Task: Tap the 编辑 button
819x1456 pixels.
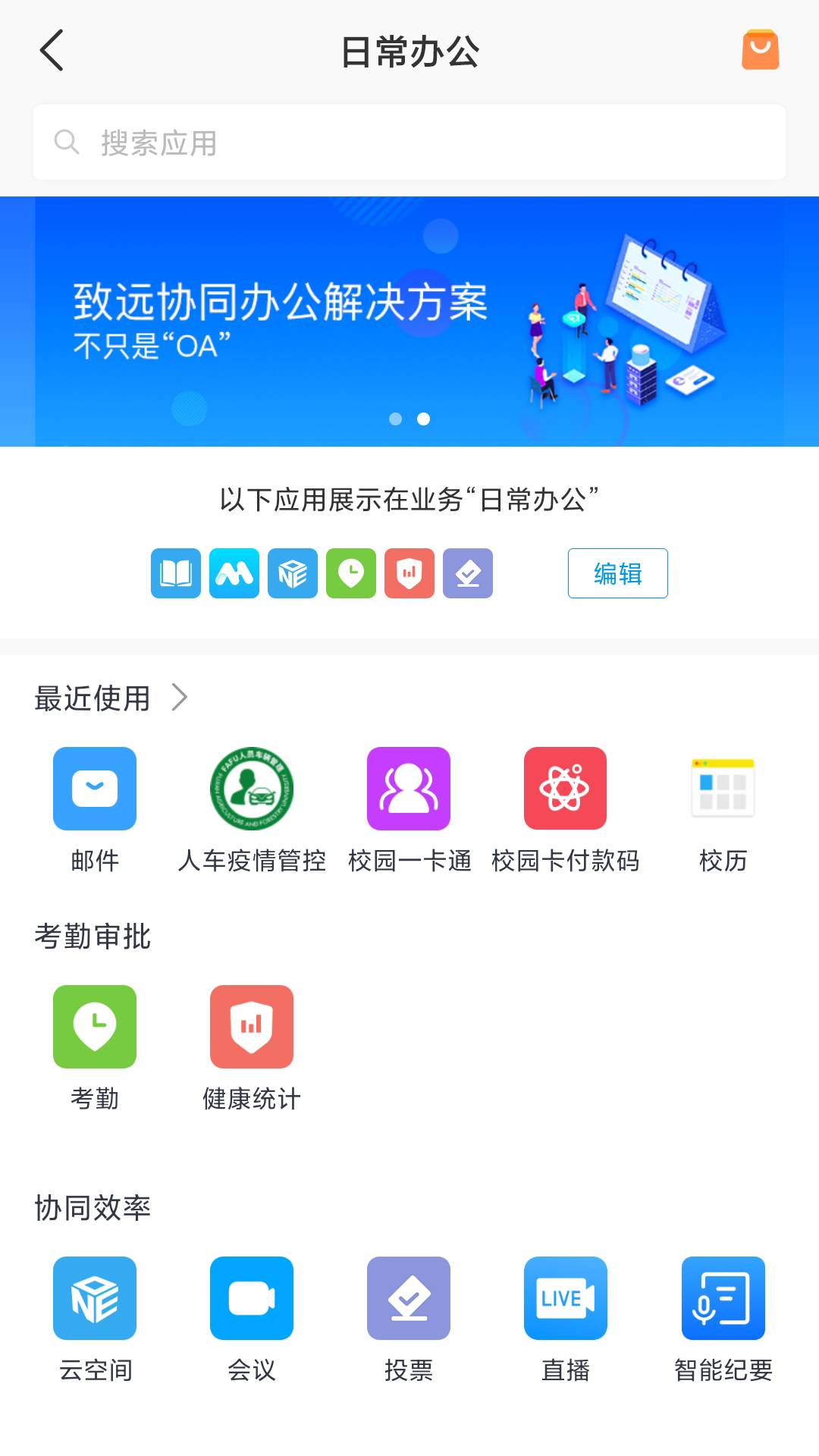Action: tap(617, 573)
